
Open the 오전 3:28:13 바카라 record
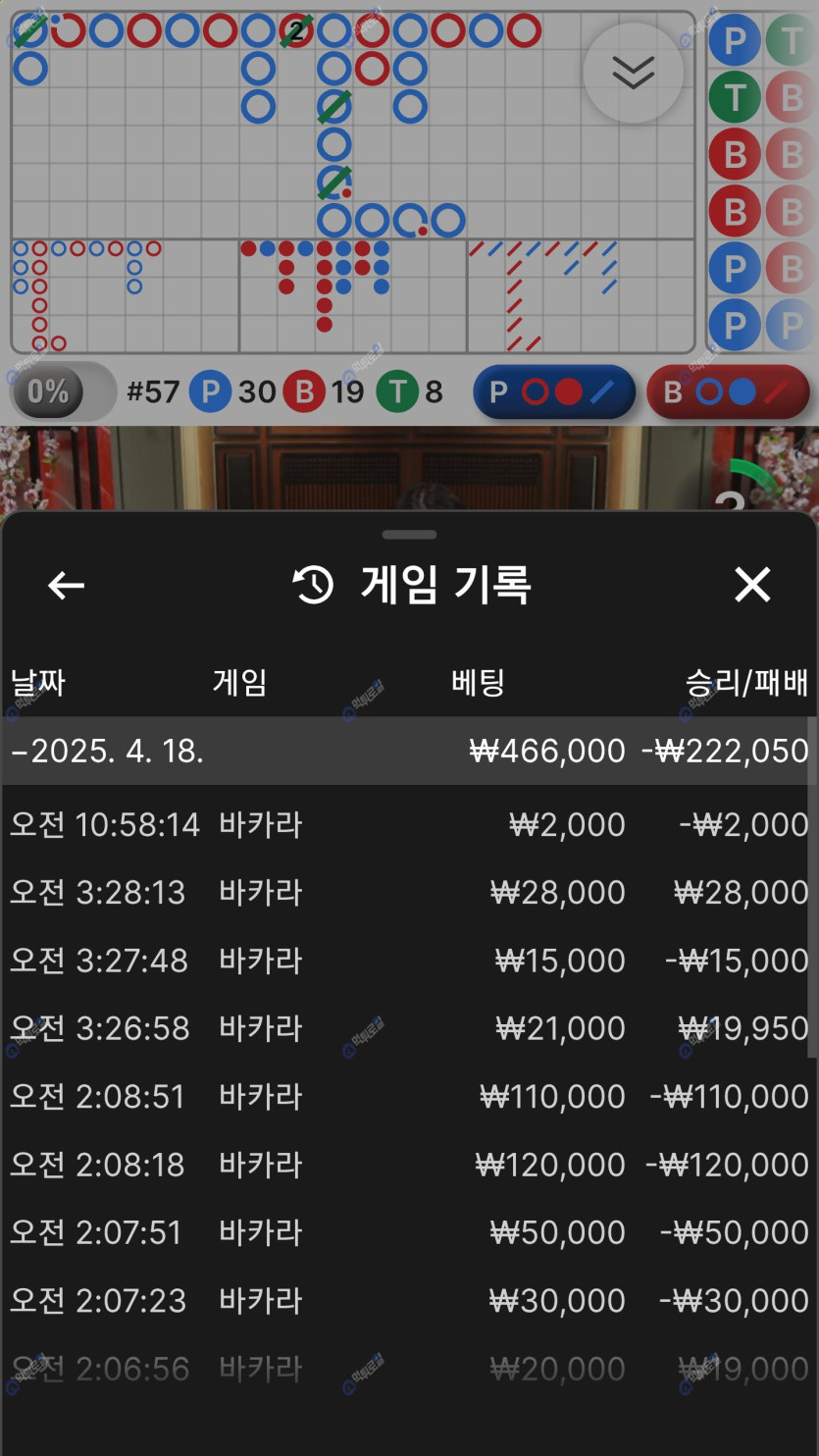(408, 892)
